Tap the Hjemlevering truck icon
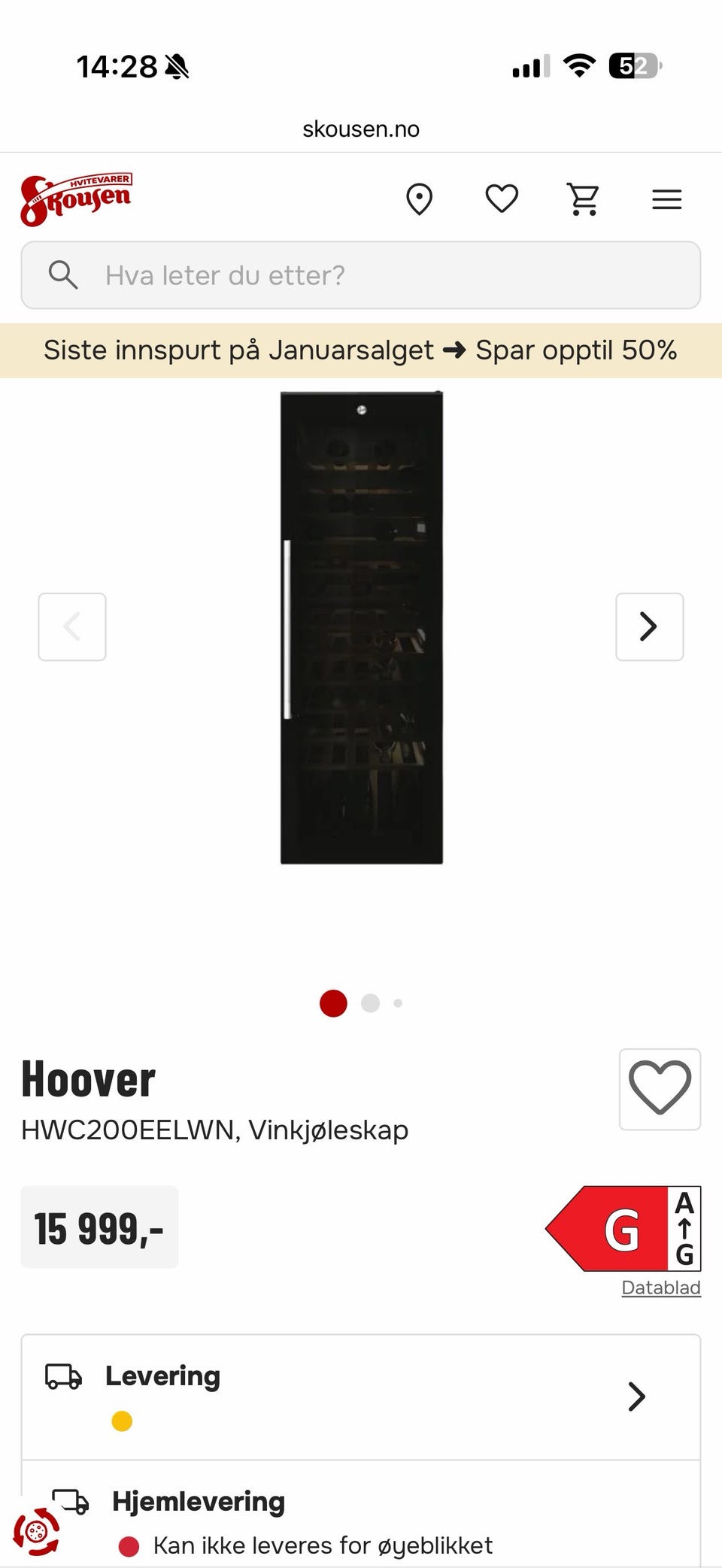Screen dimensions: 722x1568 point(71,1501)
